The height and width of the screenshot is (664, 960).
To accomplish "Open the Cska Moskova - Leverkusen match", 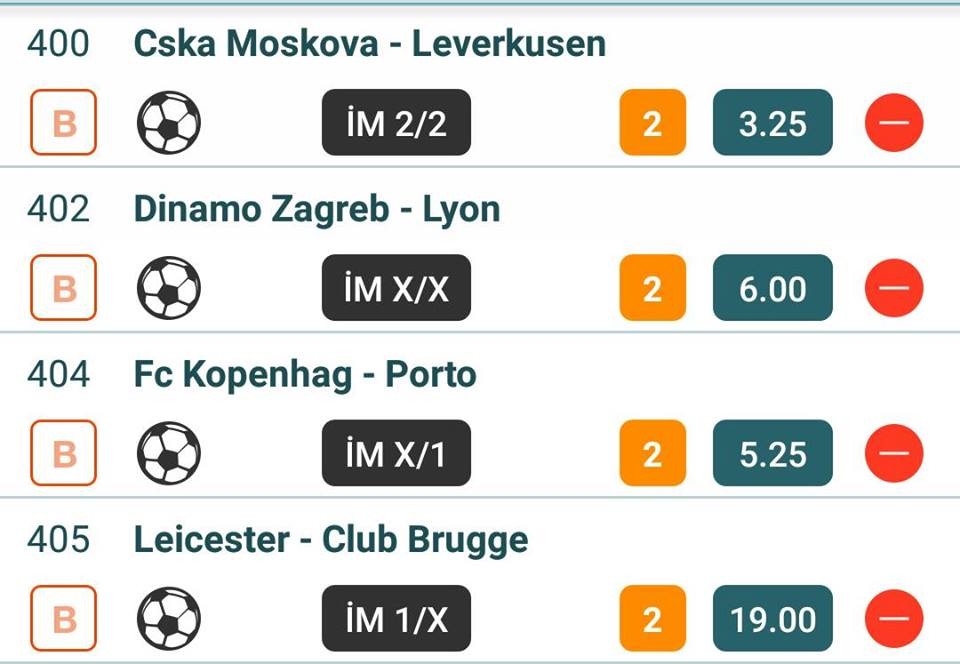I will coord(369,44).
